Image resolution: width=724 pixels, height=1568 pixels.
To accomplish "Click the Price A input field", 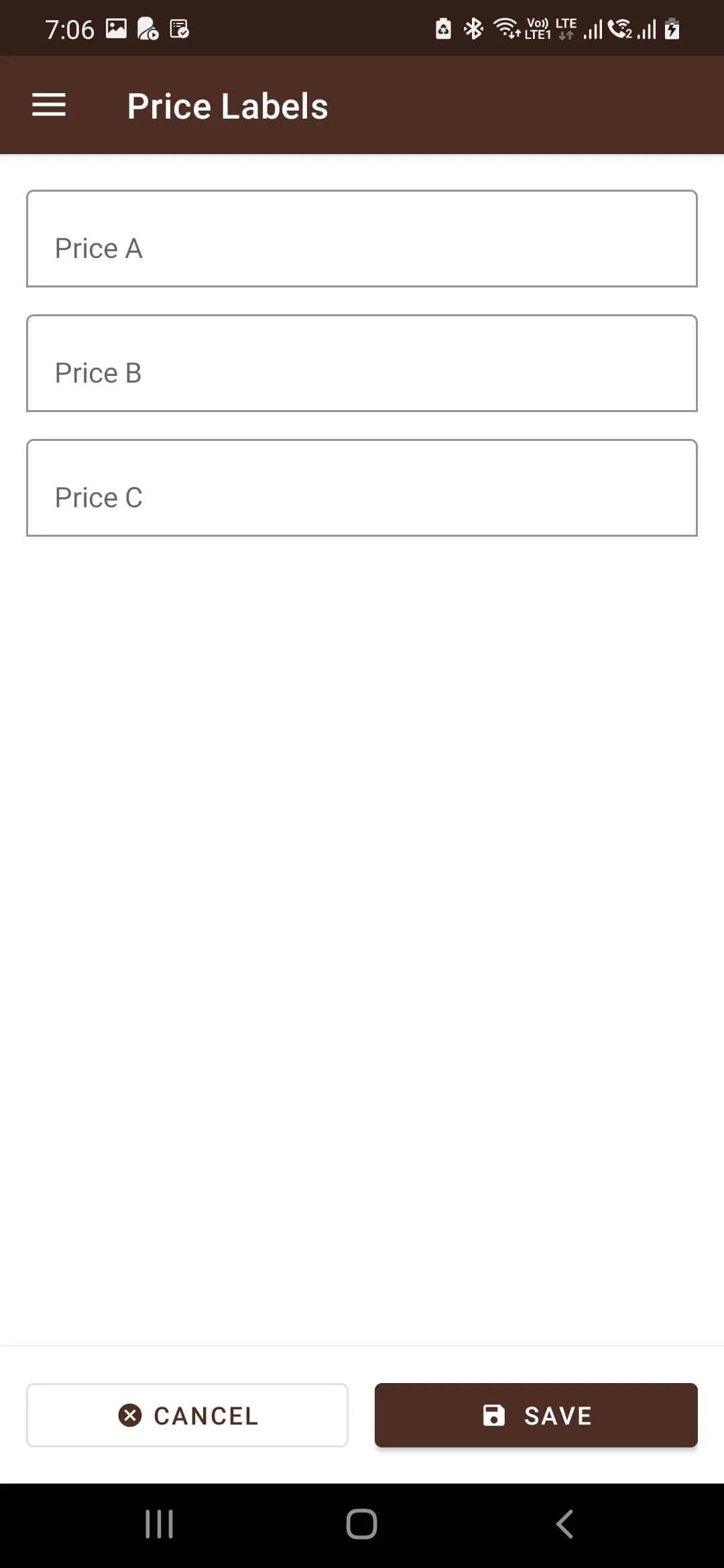I will tap(362, 239).
